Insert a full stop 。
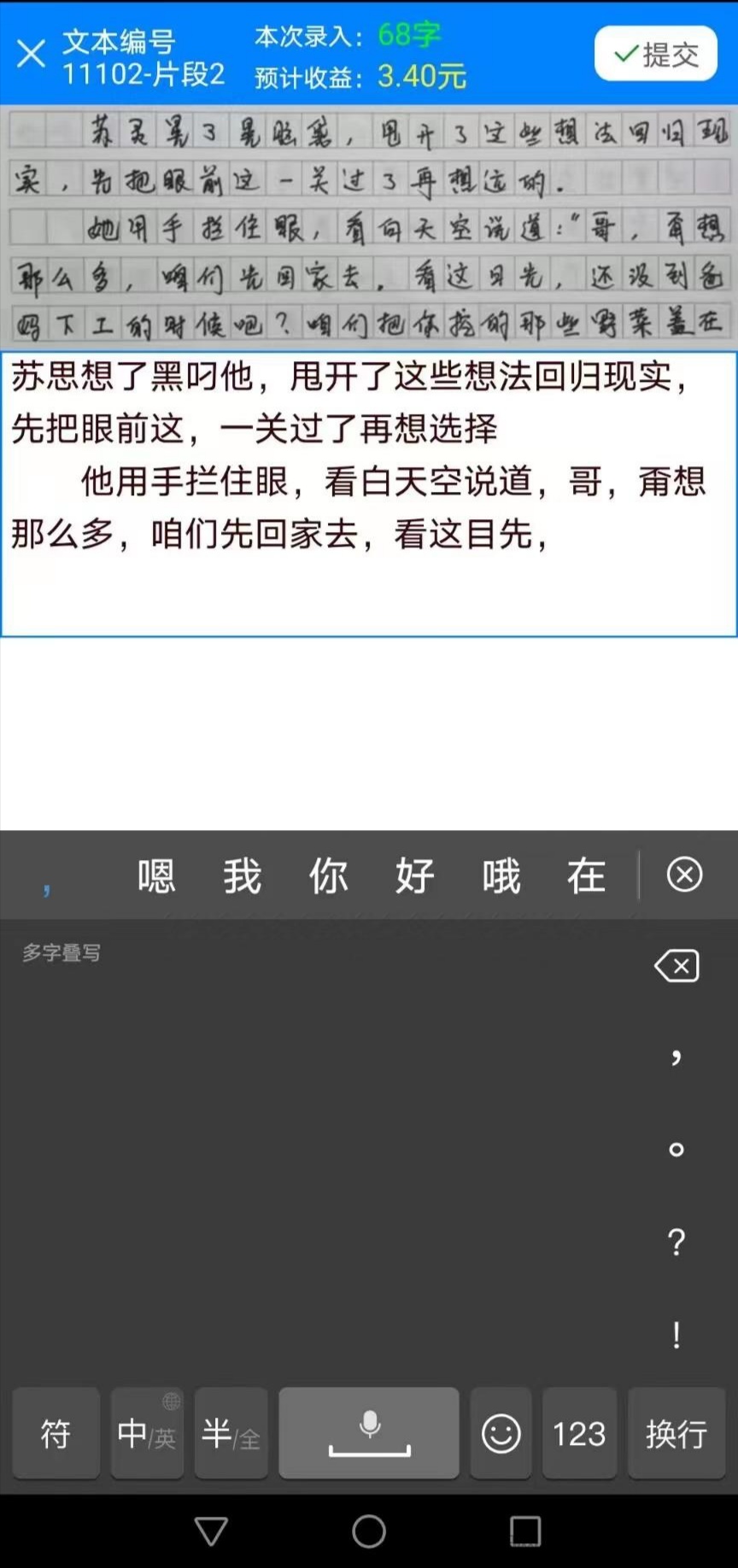 [676, 1150]
